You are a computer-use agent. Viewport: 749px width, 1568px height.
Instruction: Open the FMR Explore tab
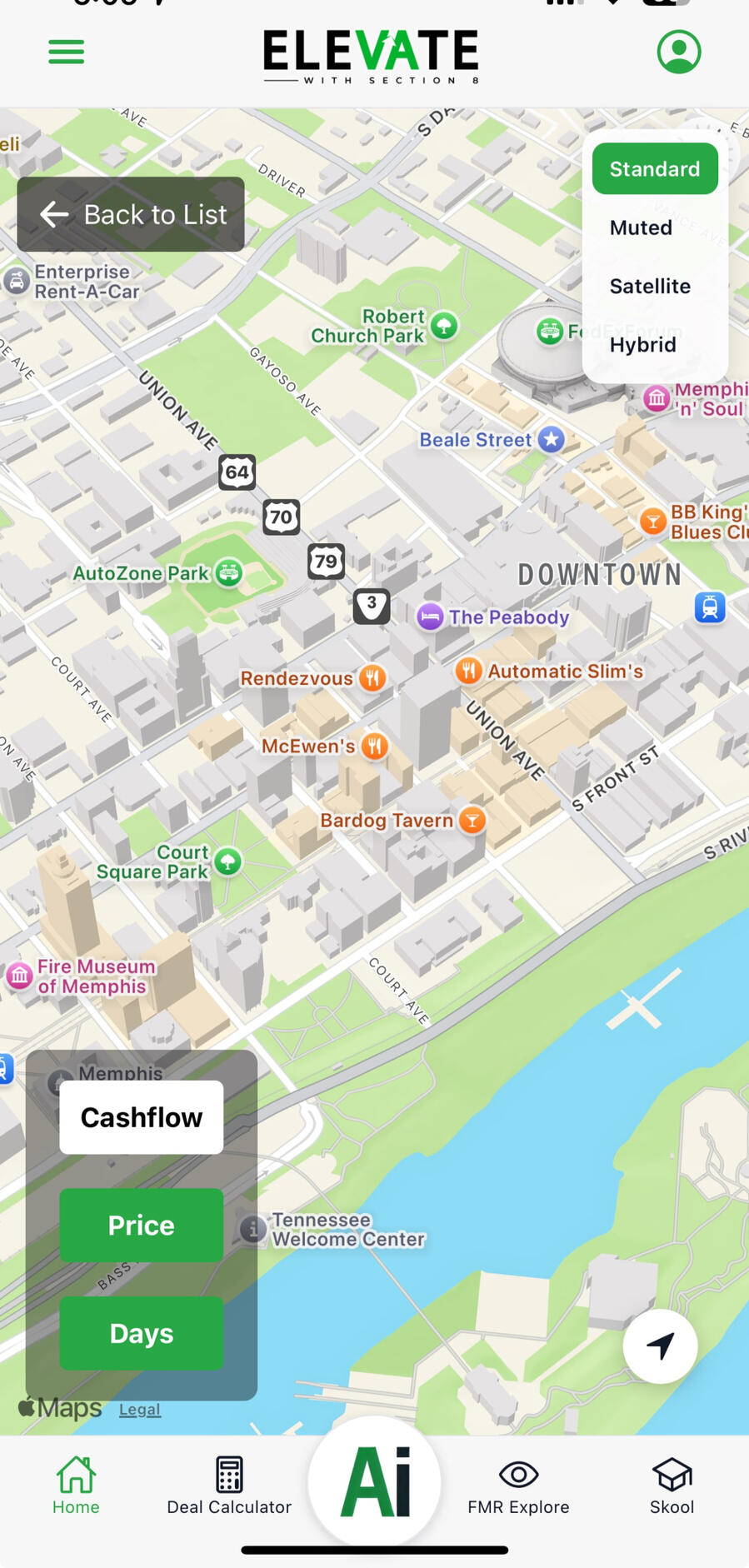(518, 1486)
